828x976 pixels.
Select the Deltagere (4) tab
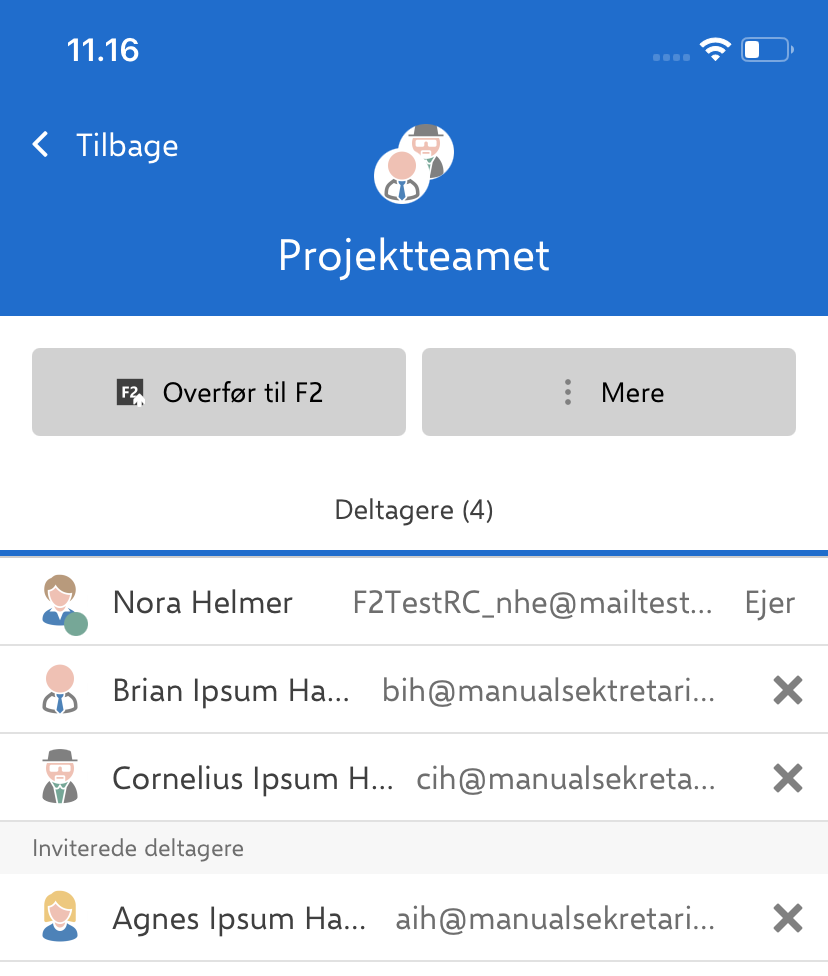(x=414, y=511)
